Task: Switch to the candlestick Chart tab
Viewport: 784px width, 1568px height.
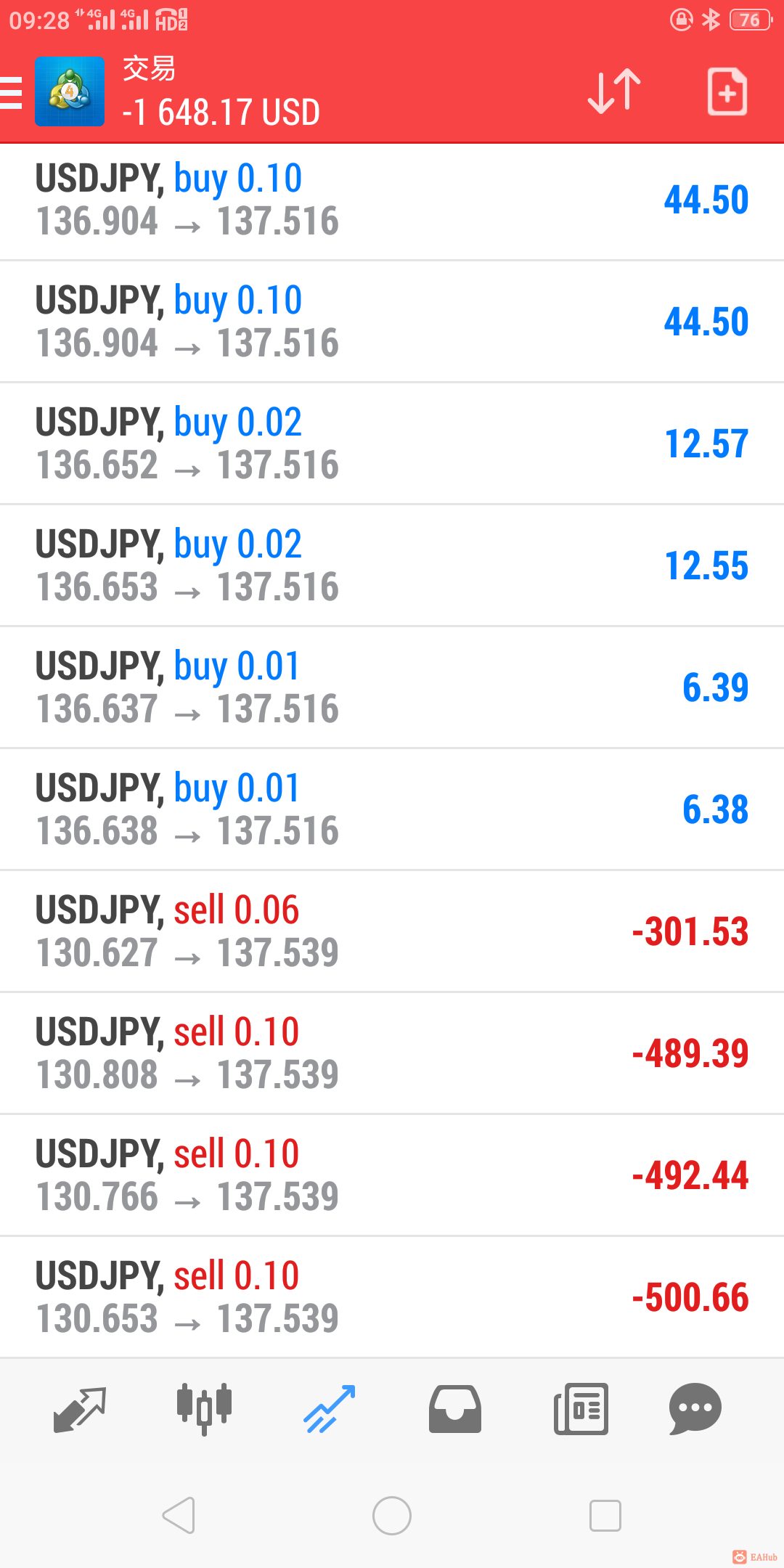Action: pos(204,1409)
